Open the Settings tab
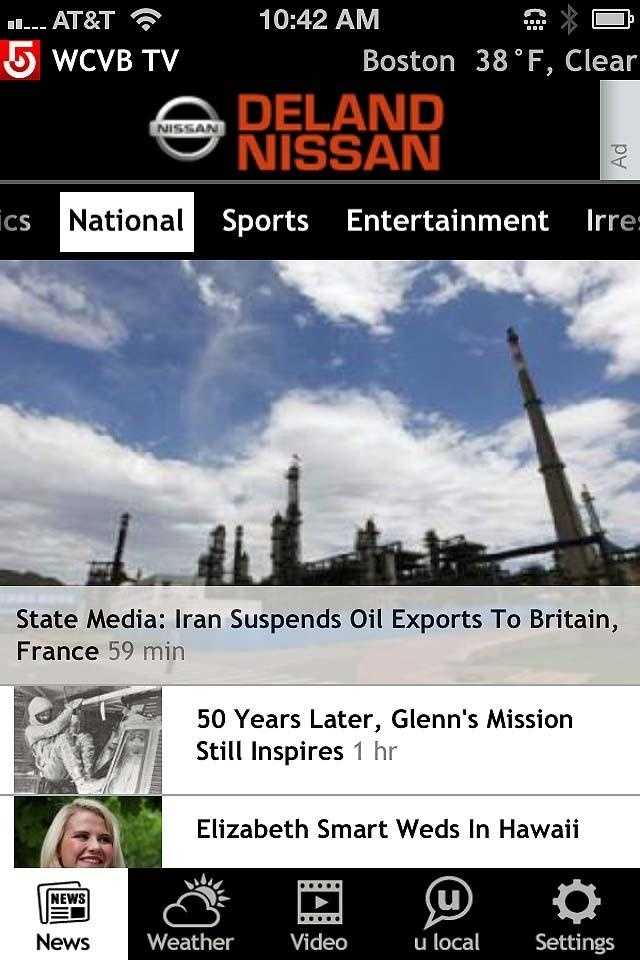This screenshot has height=960, width=640. coord(575,914)
